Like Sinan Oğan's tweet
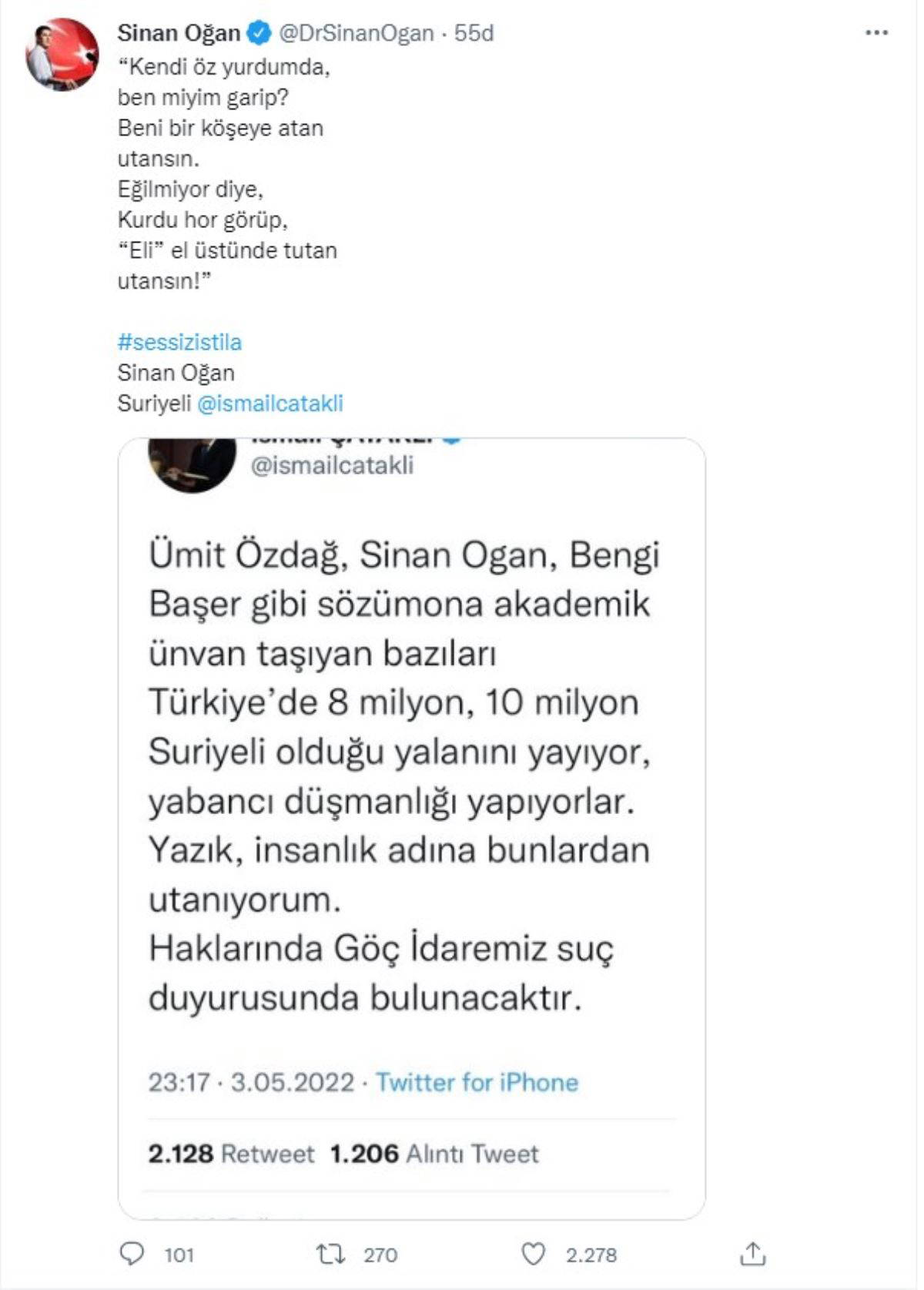This screenshot has height=1290, width=924. coord(534,1254)
